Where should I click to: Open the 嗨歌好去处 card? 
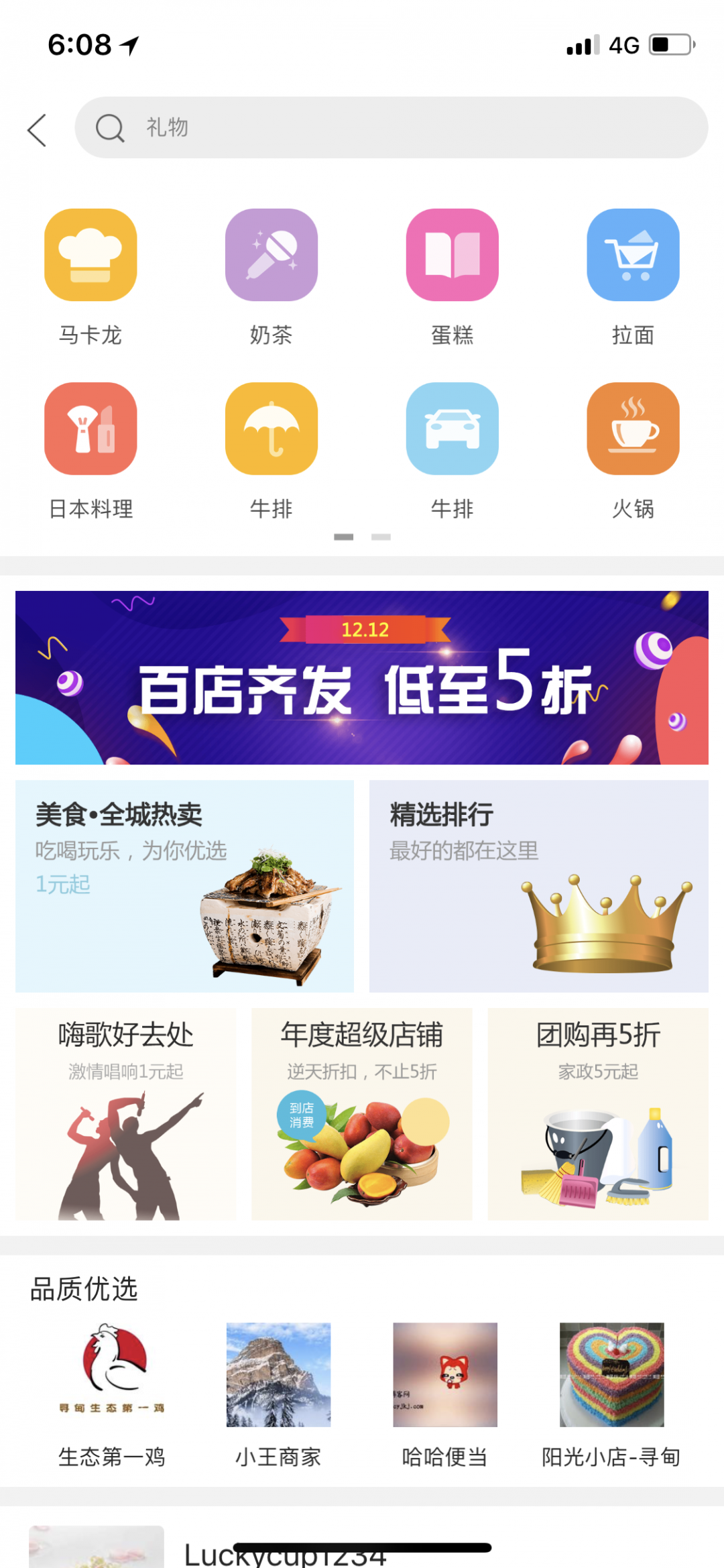(x=125, y=1113)
